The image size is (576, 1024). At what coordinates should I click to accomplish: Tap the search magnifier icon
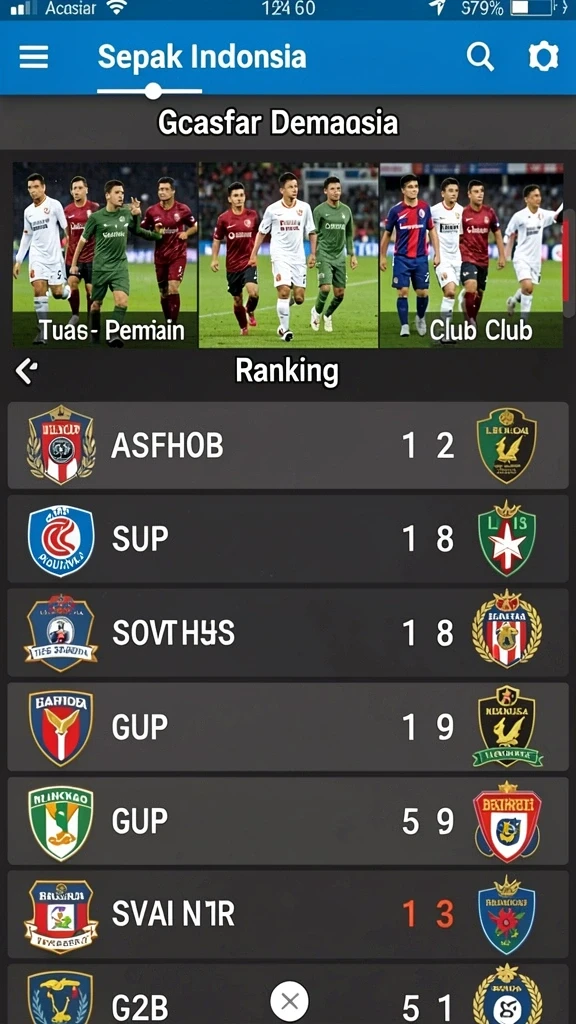tap(480, 57)
